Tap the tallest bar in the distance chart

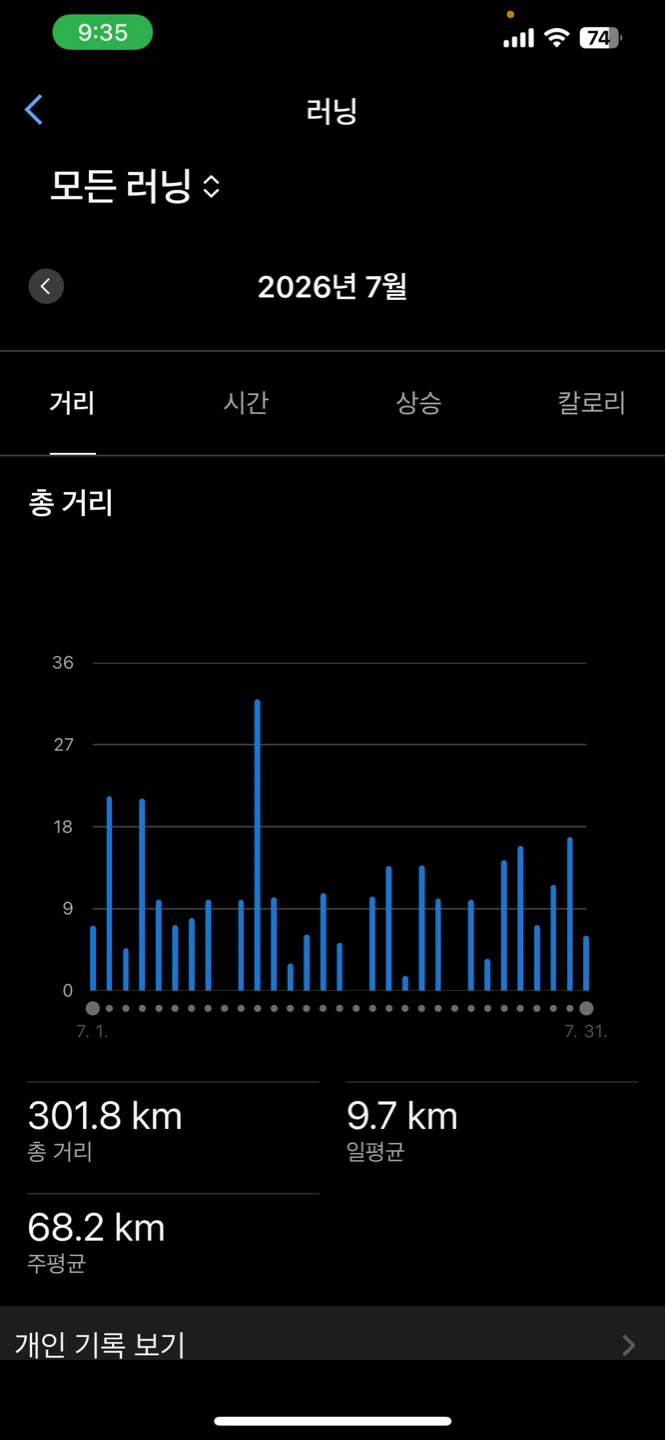(x=257, y=845)
